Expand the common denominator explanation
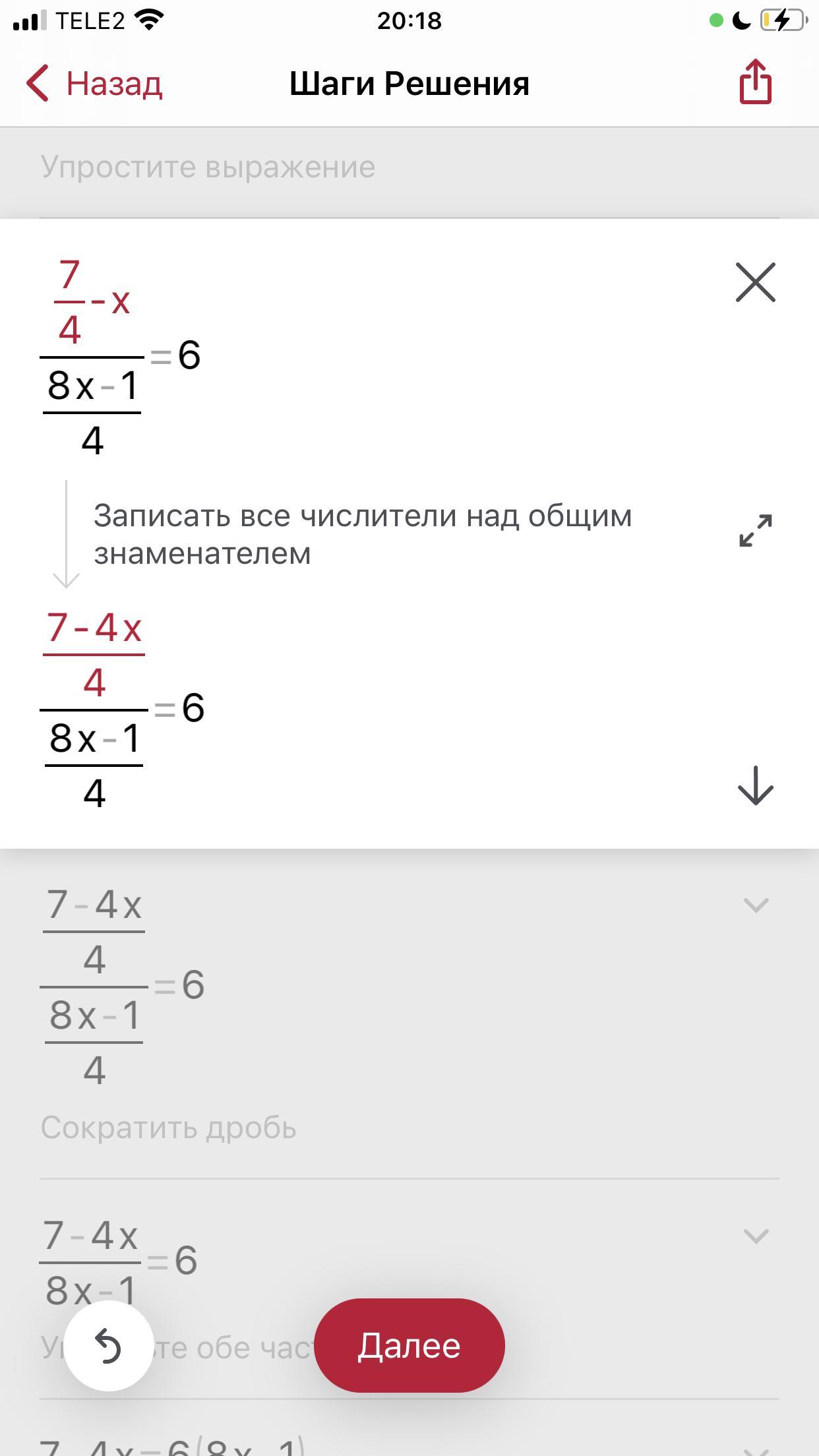Image resolution: width=819 pixels, height=1456 pixels. click(755, 531)
